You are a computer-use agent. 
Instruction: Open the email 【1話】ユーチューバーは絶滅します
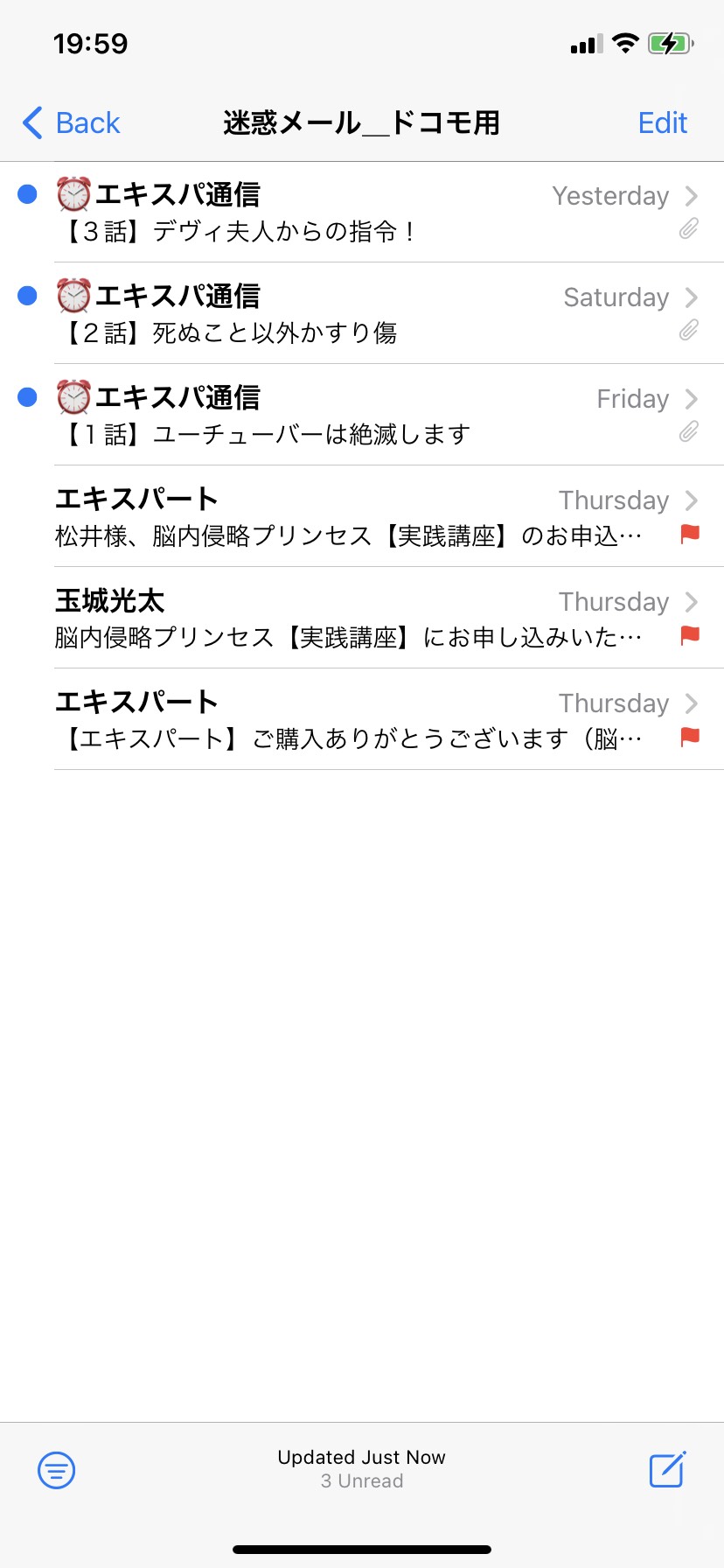pos(362,415)
